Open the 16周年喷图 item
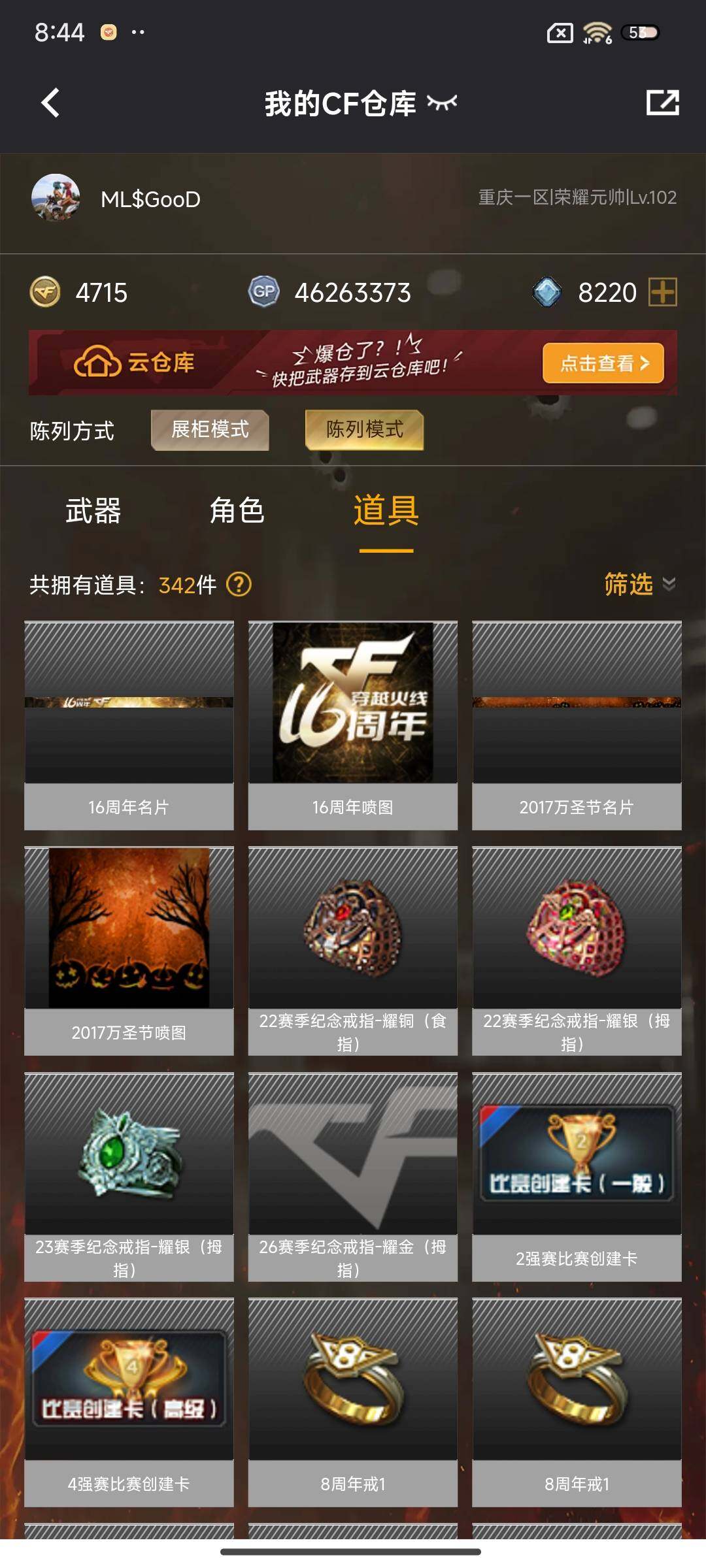The height and width of the screenshot is (1568, 706). tap(352, 725)
